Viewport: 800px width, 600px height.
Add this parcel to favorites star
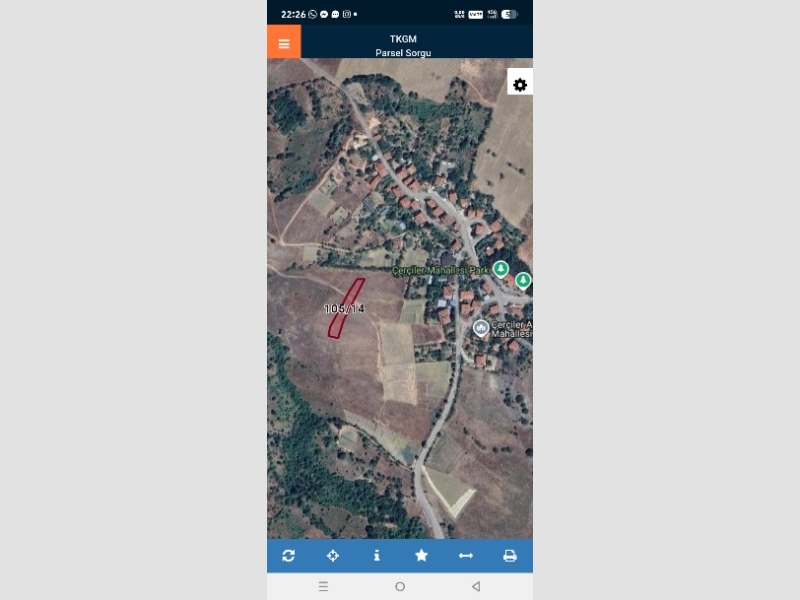421,556
